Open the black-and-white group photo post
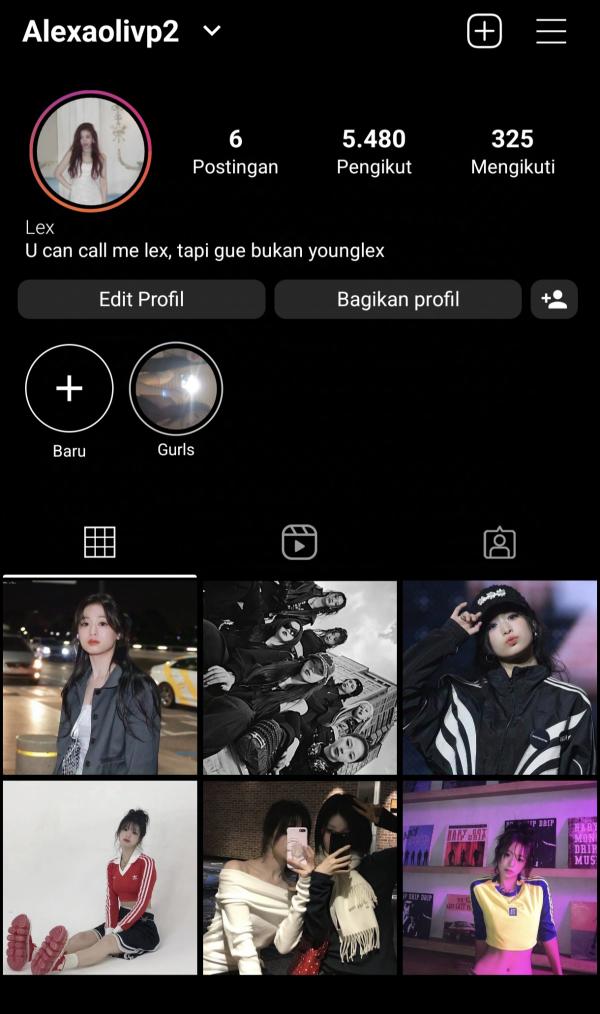Viewport: 600px width, 1014px height. [299, 678]
